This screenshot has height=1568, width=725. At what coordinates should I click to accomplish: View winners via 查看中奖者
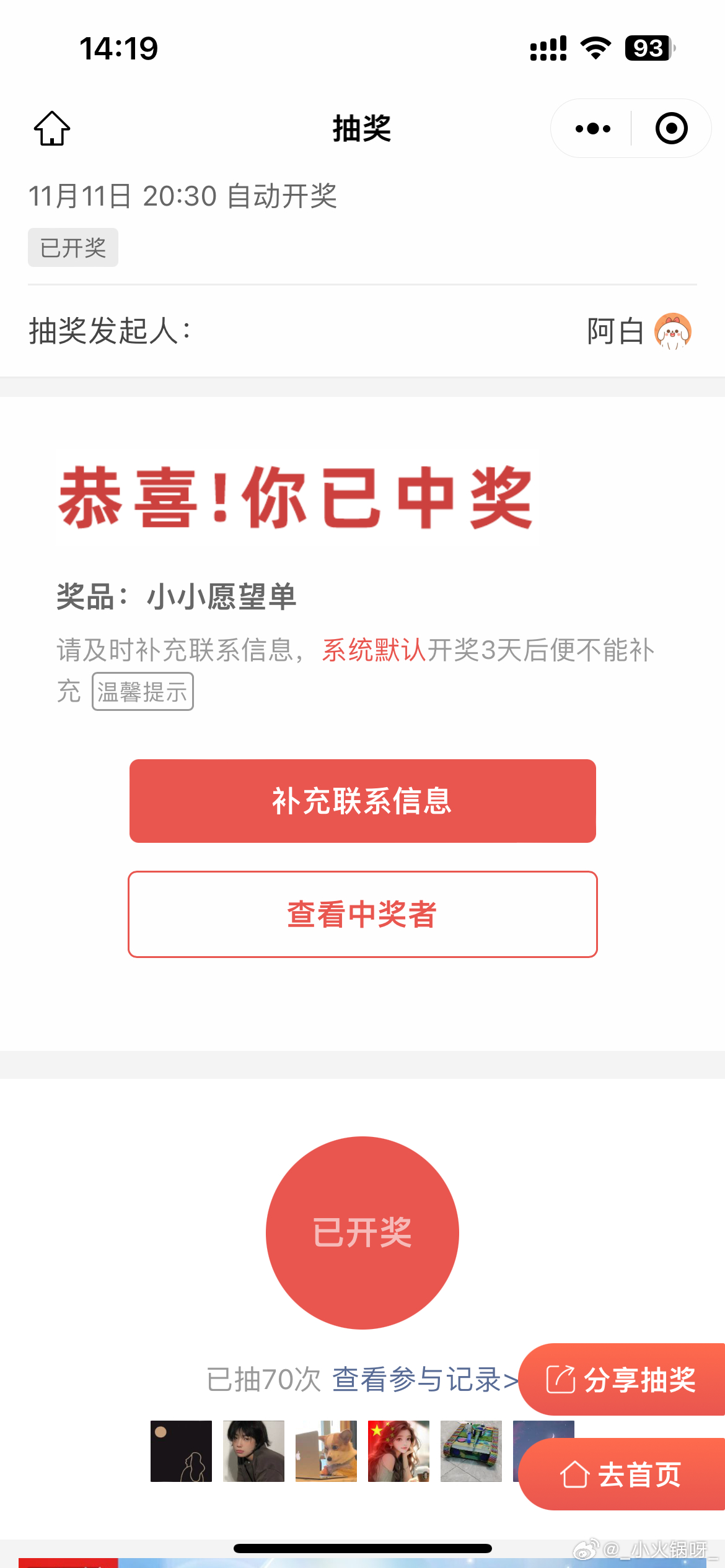click(362, 914)
